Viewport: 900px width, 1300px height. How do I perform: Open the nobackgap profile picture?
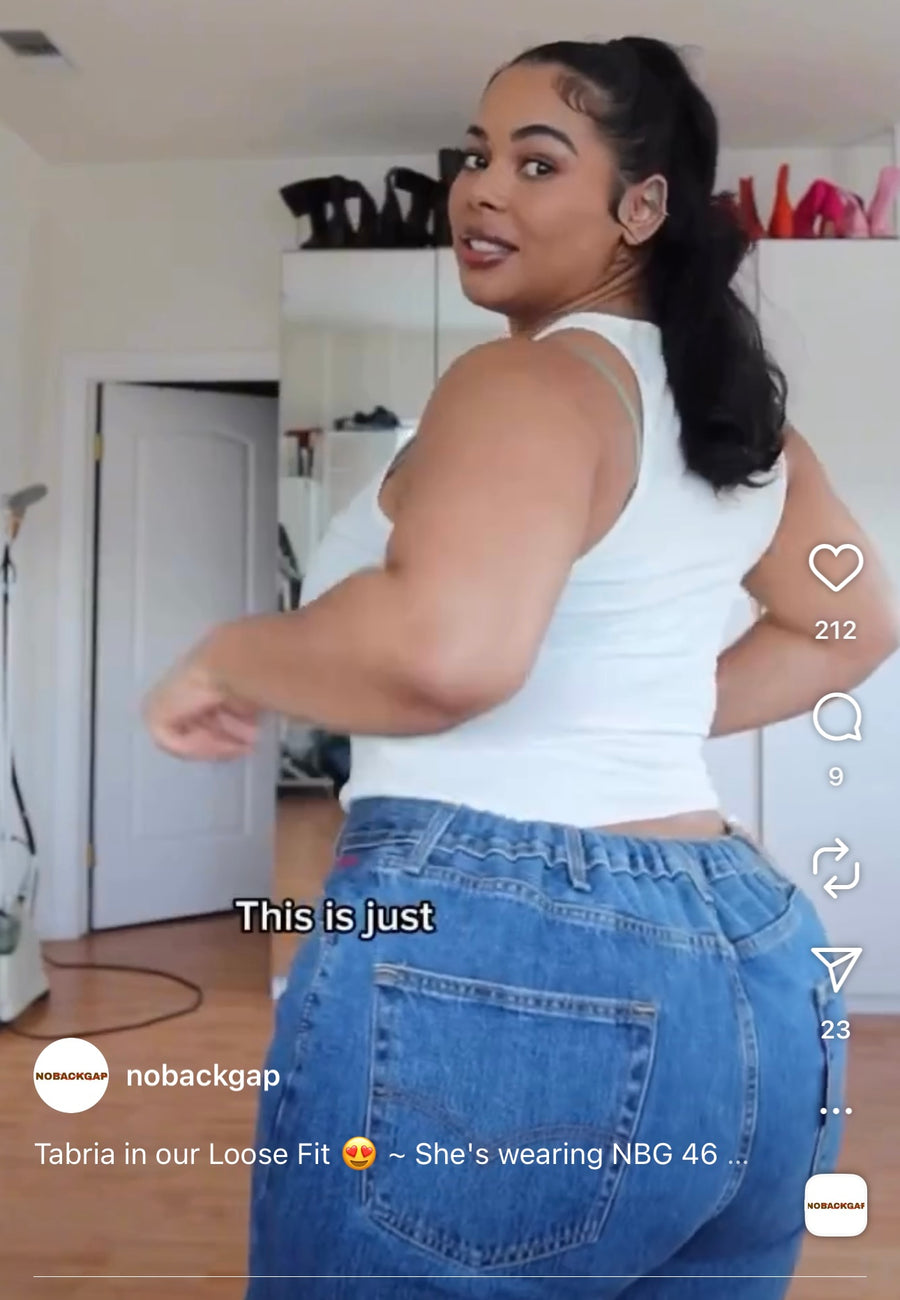(x=71, y=1076)
